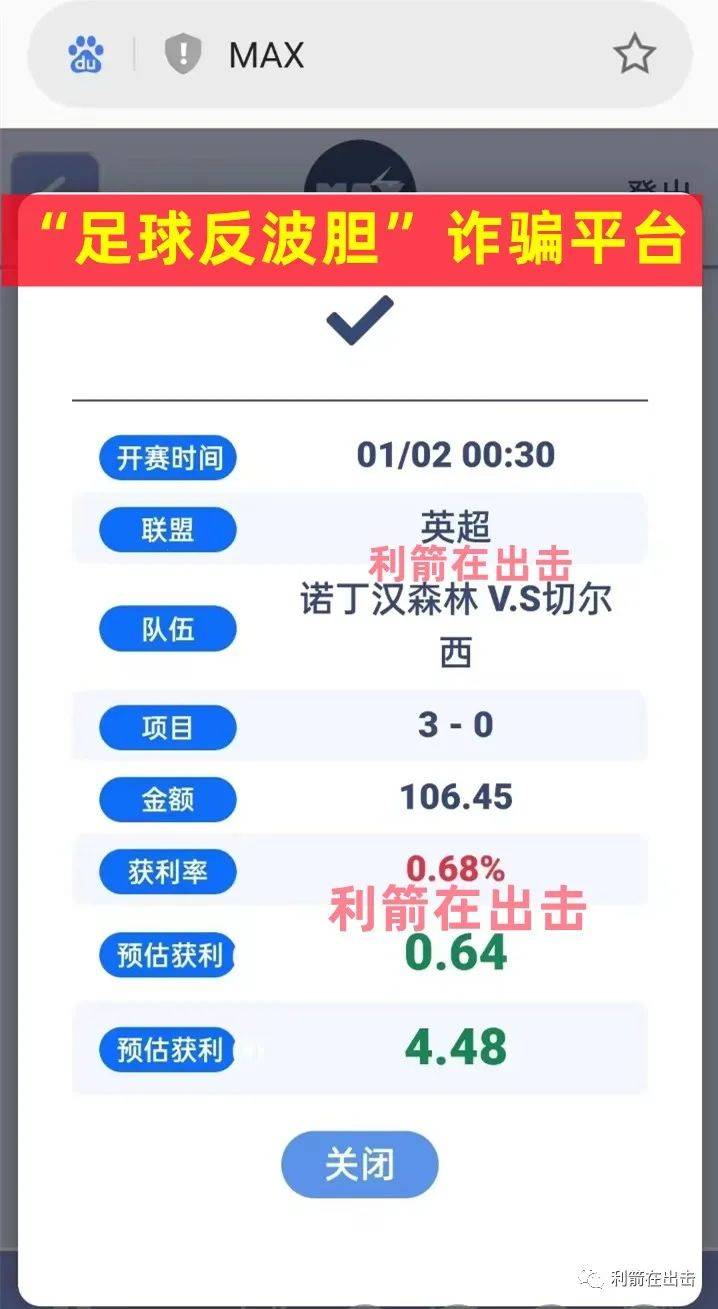View site security via the shield icon

coord(183,54)
